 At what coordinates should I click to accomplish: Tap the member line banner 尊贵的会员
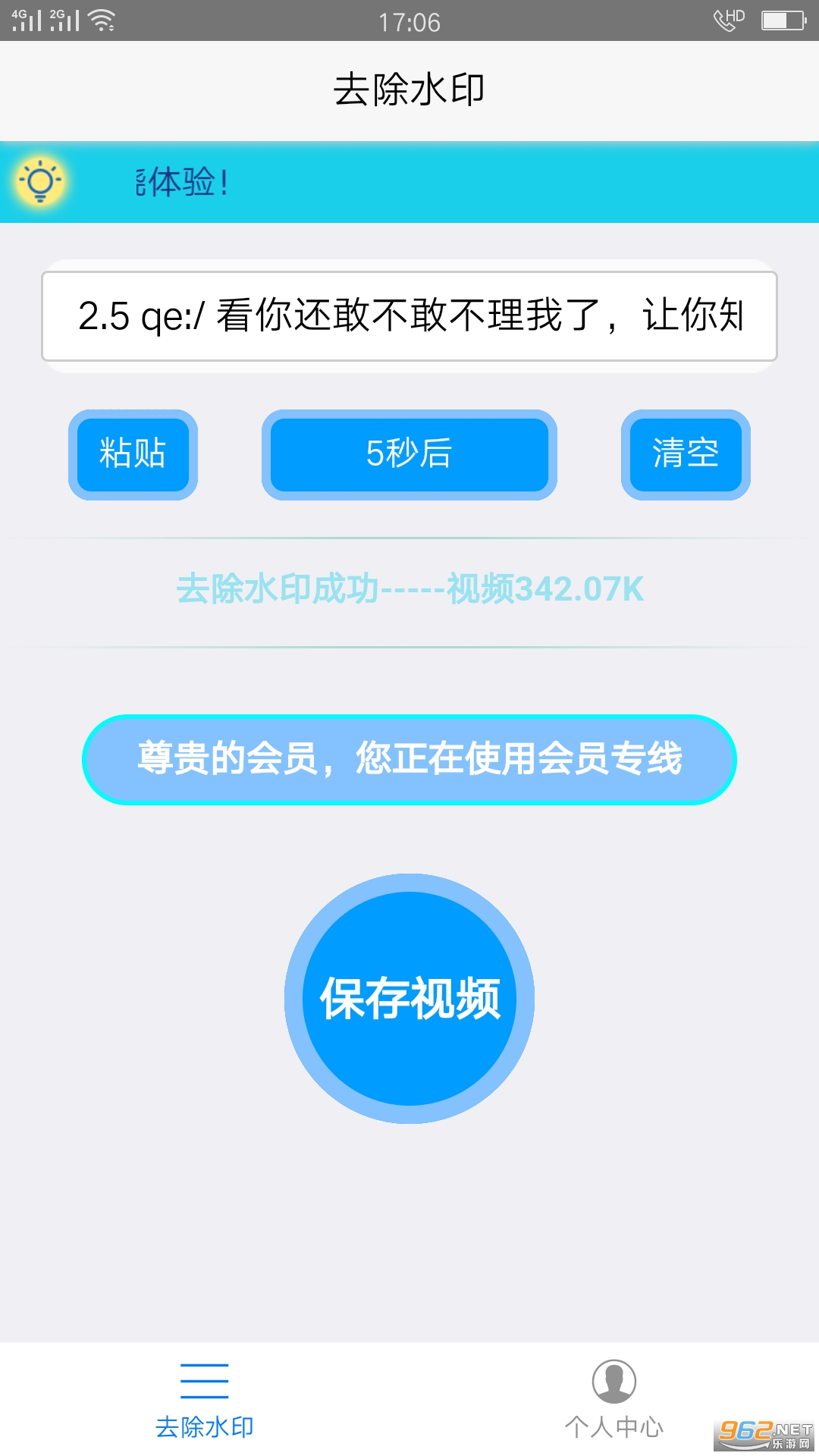pos(409,759)
